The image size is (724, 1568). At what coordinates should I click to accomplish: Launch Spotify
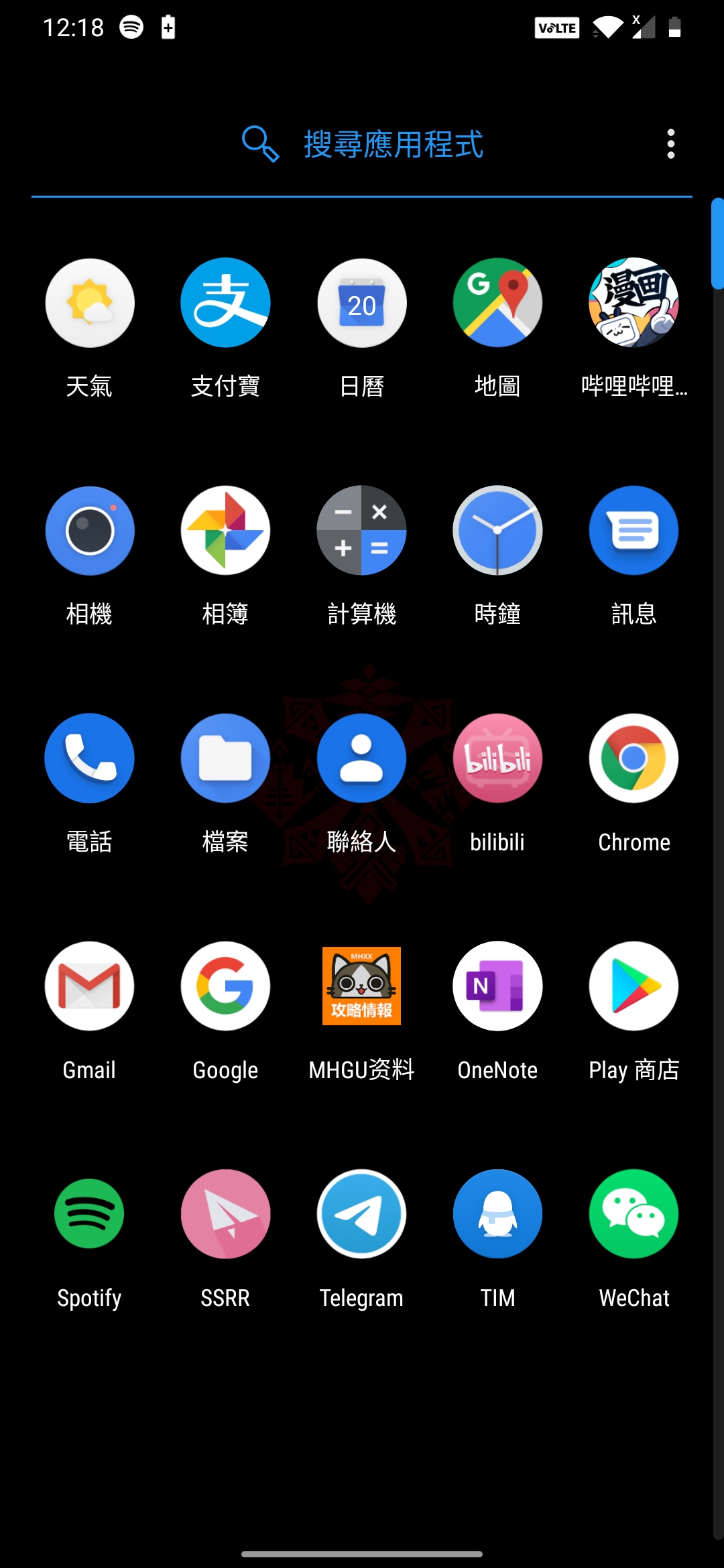click(x=89, y=1214)
